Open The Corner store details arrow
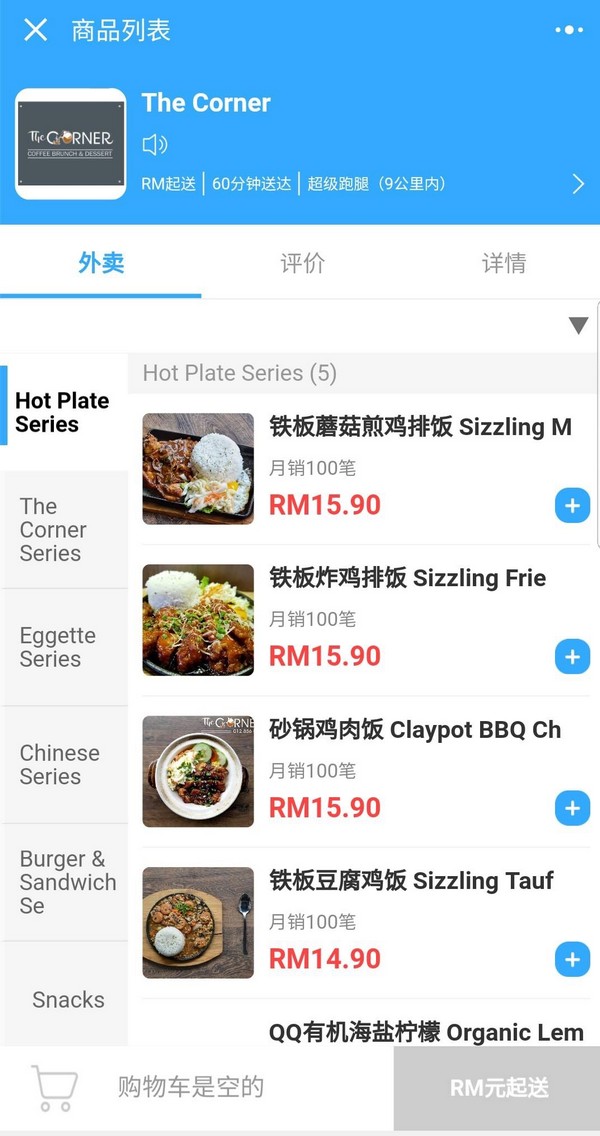Viewport: 600px width, 1136px height. click(578, 184)
